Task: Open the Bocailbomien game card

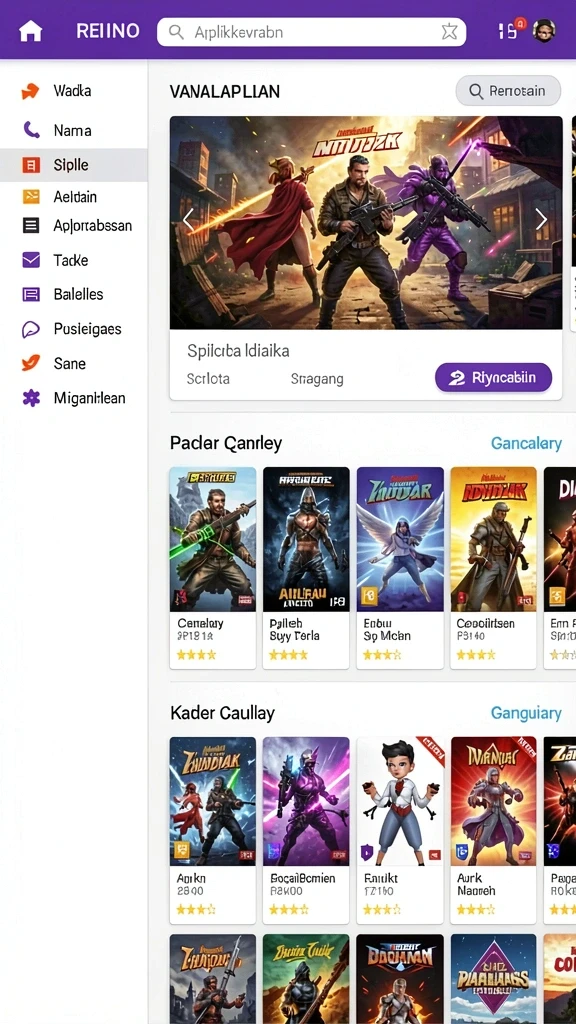Action: tap(306, 830)
